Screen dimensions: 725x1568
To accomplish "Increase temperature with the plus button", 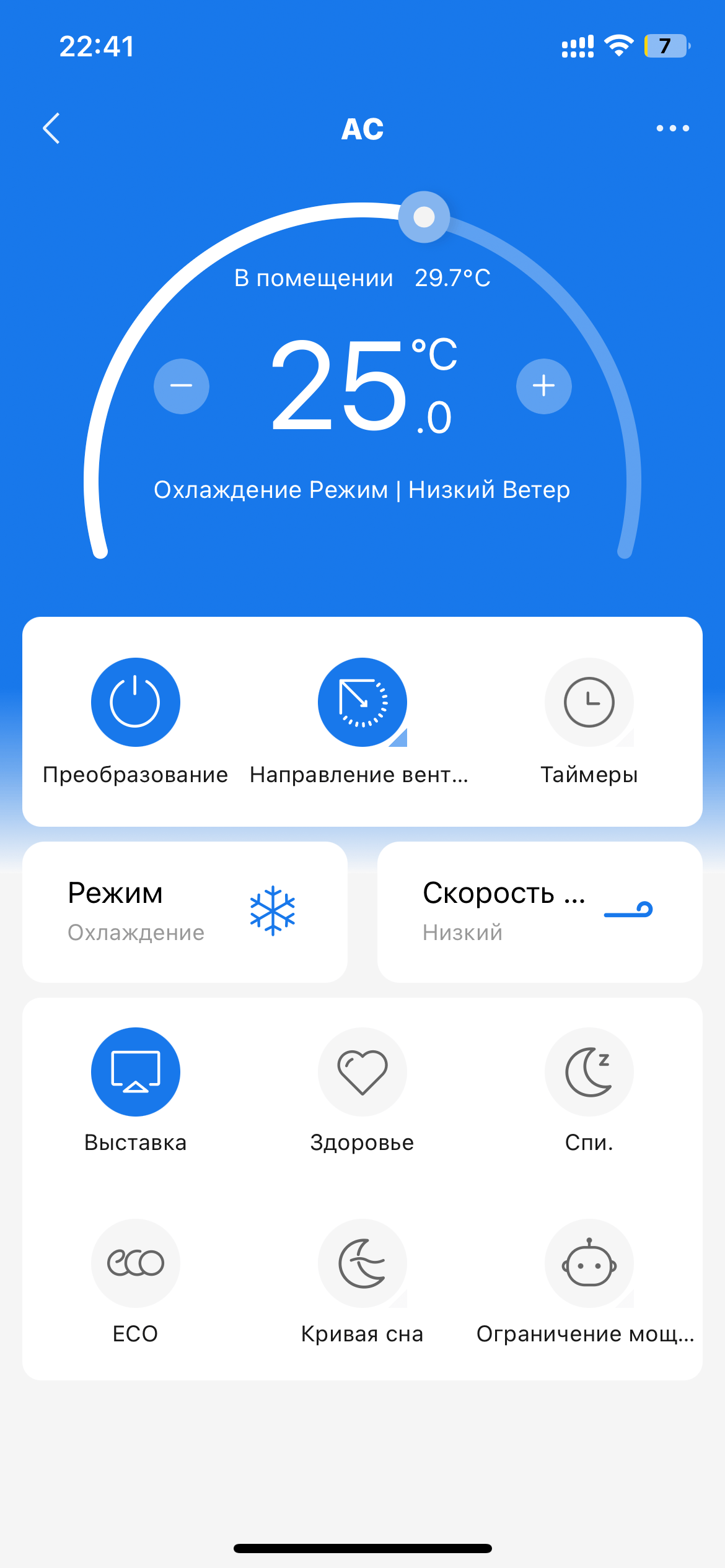I will click(x=543, y=386).
